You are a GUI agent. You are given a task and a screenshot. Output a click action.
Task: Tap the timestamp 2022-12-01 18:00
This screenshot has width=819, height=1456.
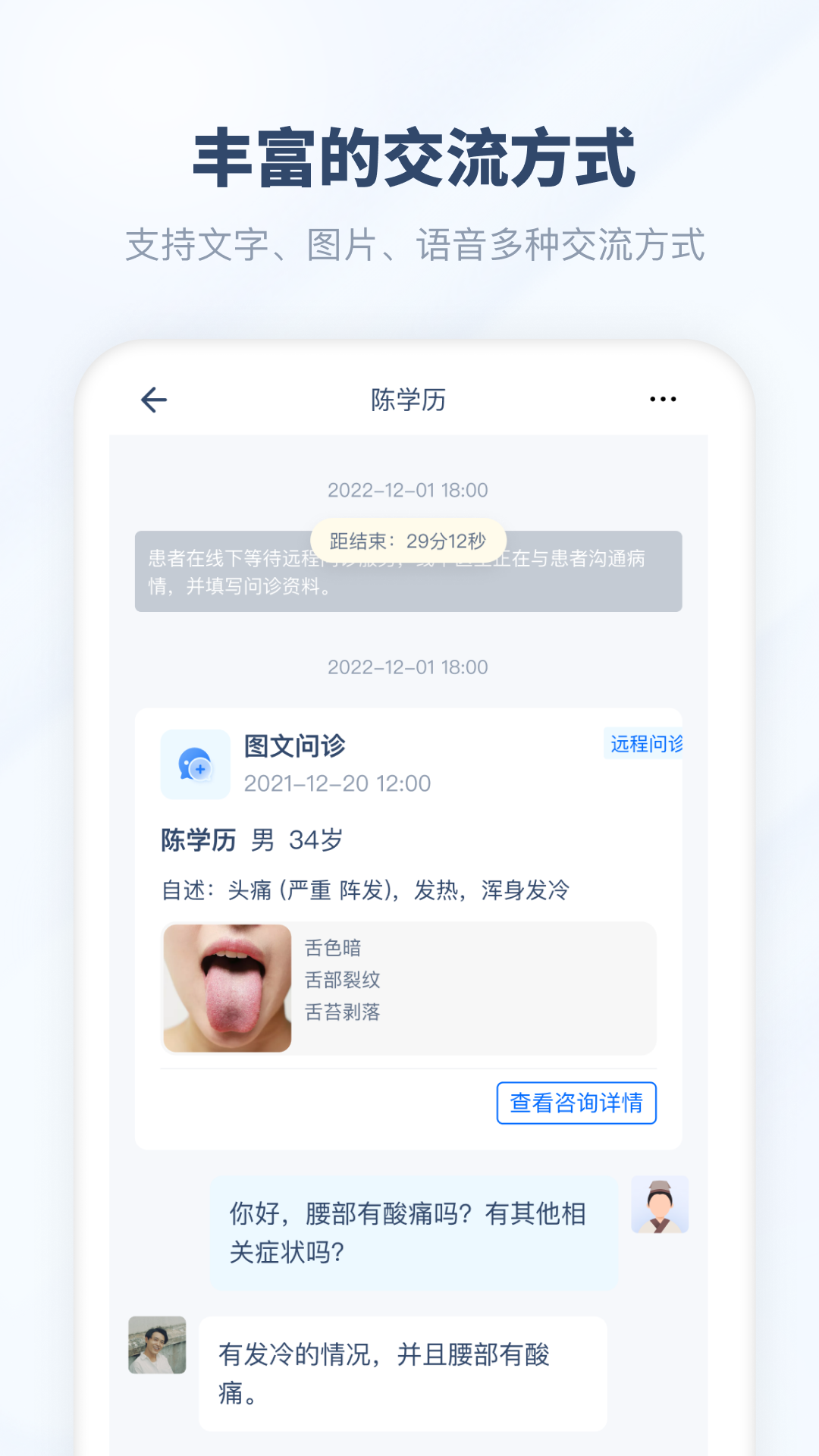pyautogui.click(x=409, y=490)
